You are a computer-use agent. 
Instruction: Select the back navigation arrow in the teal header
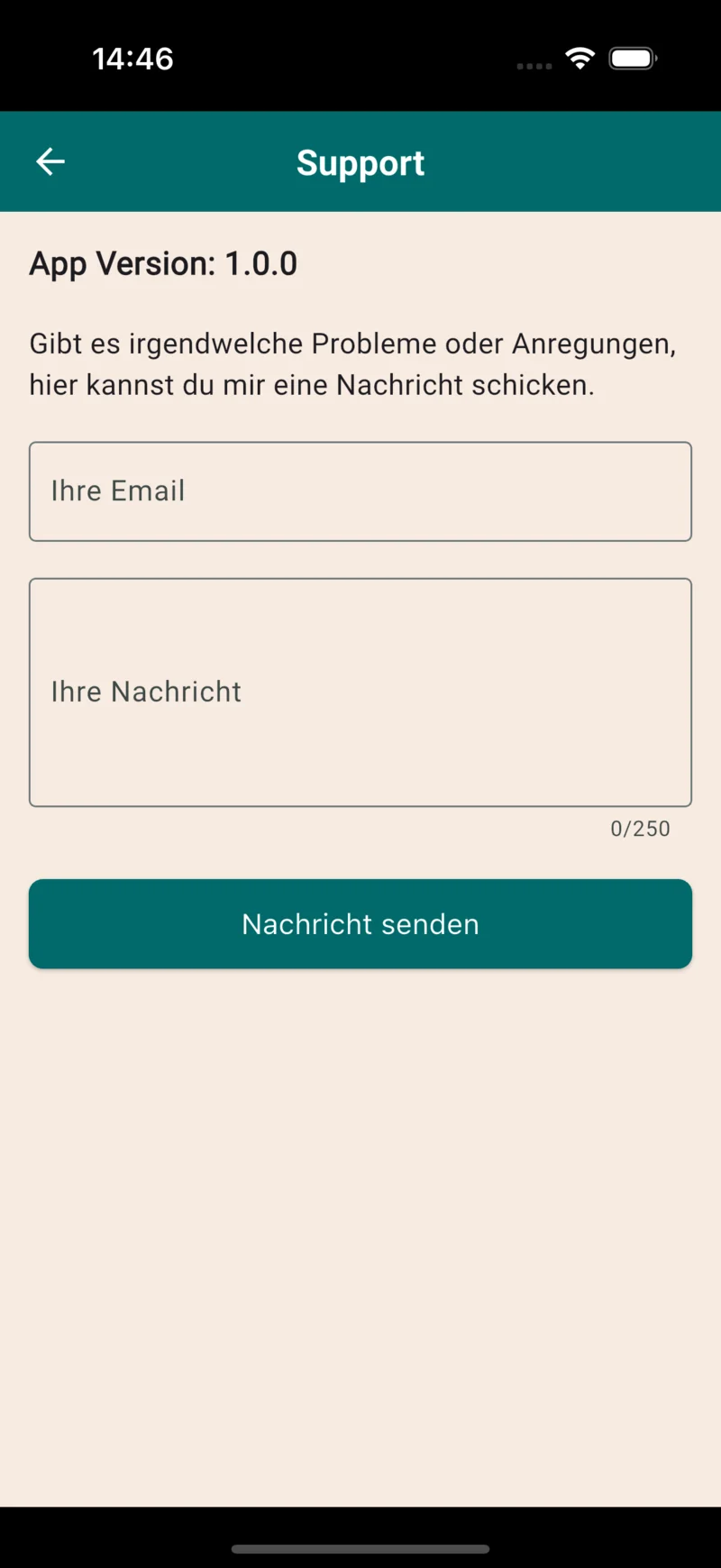[x=50, y=161]
